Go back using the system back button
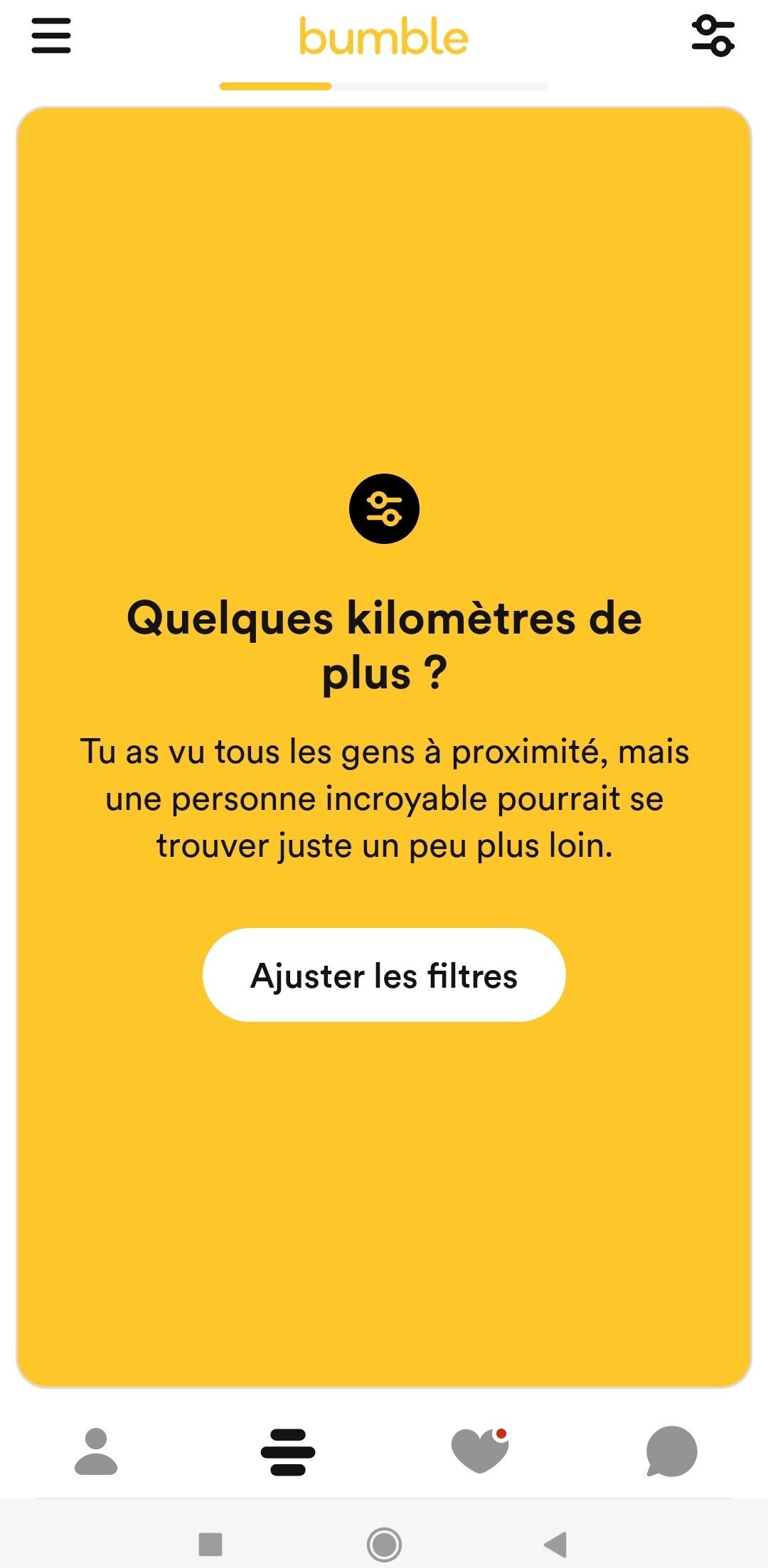 coord(555,1545)
